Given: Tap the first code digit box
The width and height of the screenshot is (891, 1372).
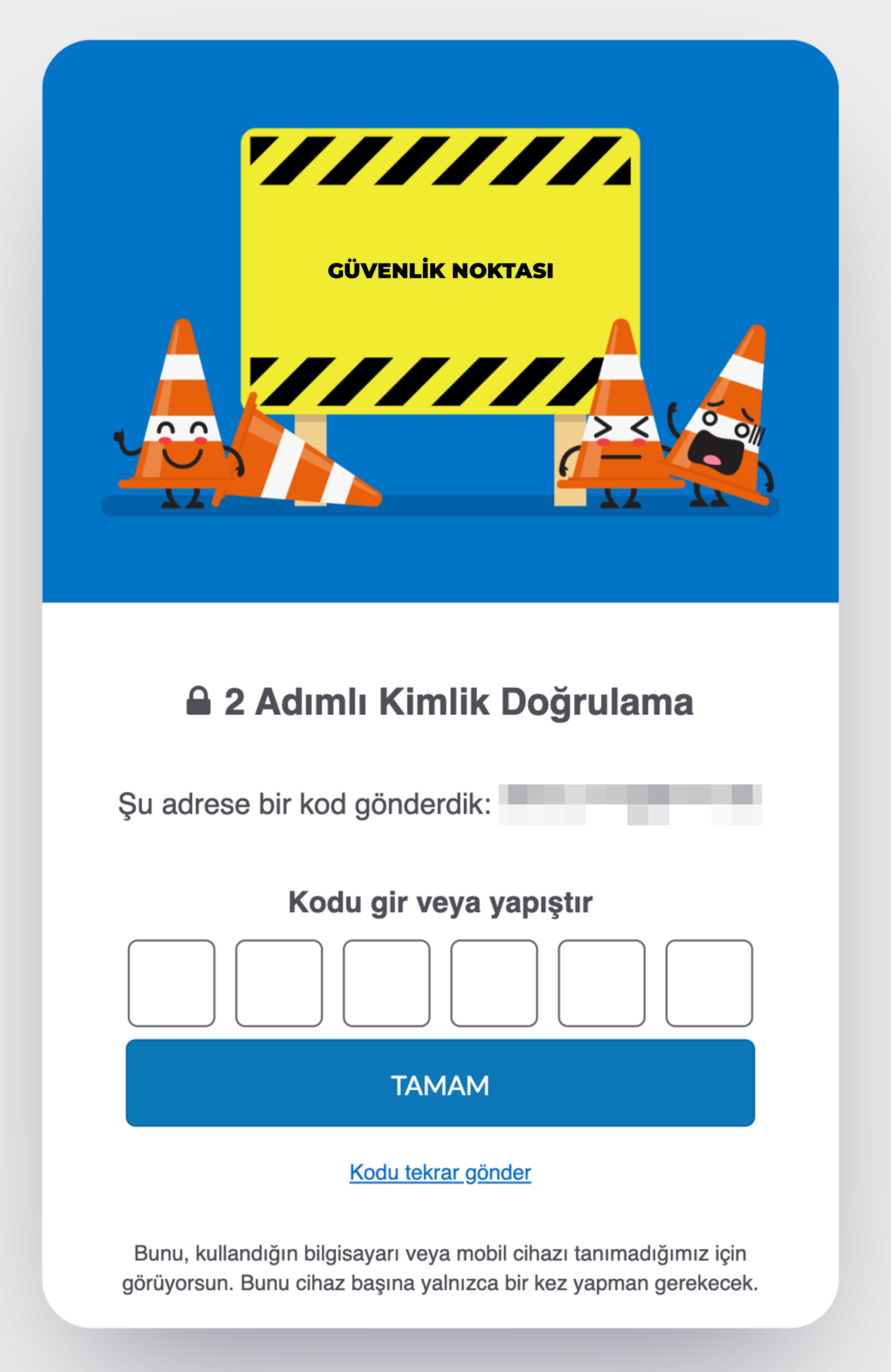Looking at the screenshot, I should (x=171, y=983).
